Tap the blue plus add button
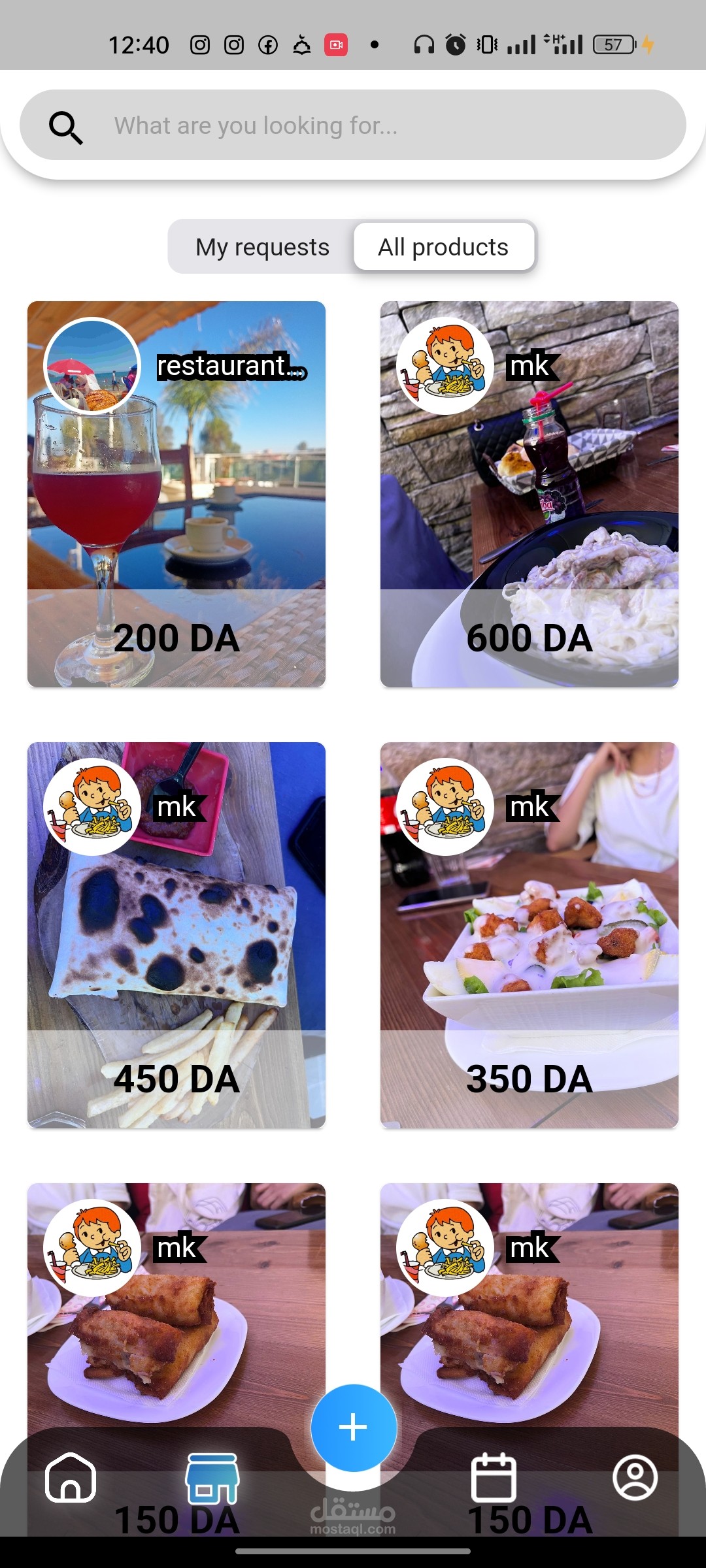Viewport: 706px width, 1568px height. coord(353,1427)
